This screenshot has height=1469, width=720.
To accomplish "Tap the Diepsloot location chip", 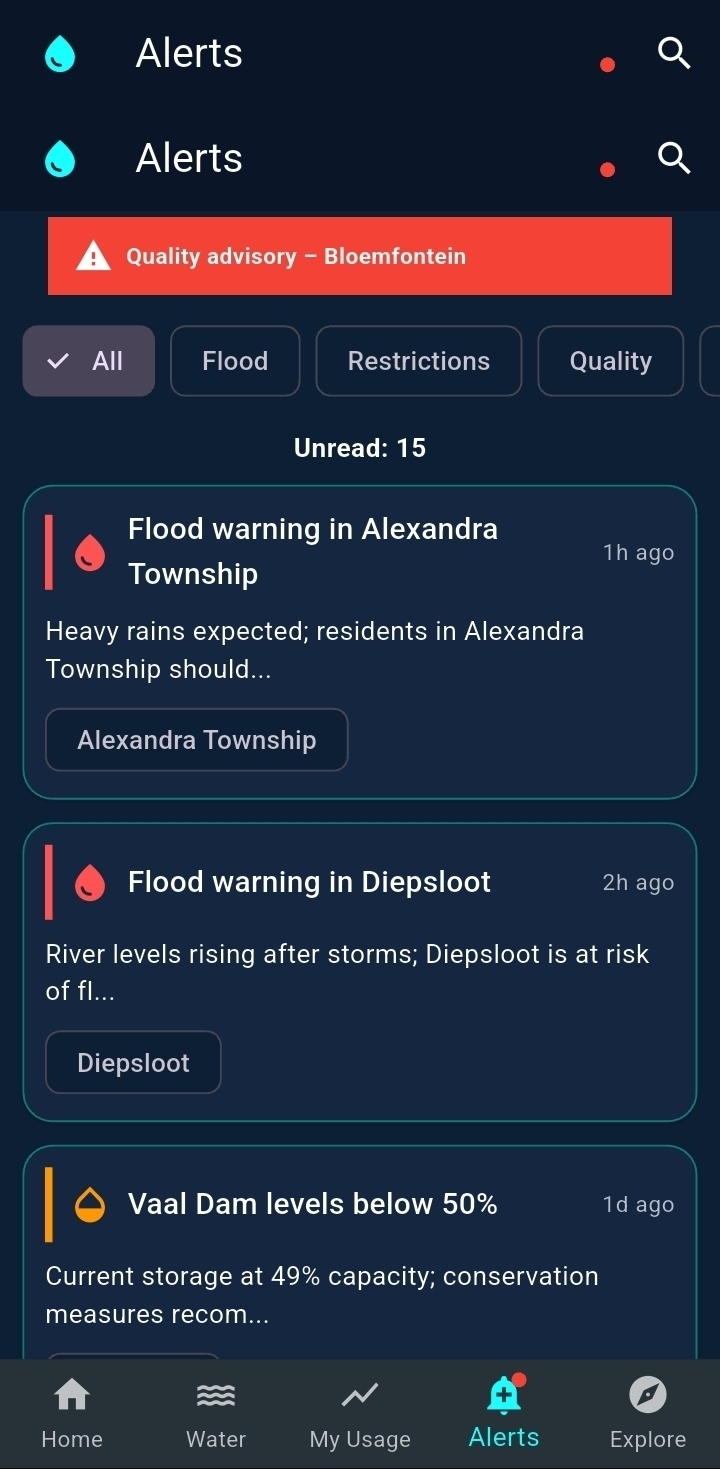I will tap(133, 1062).
